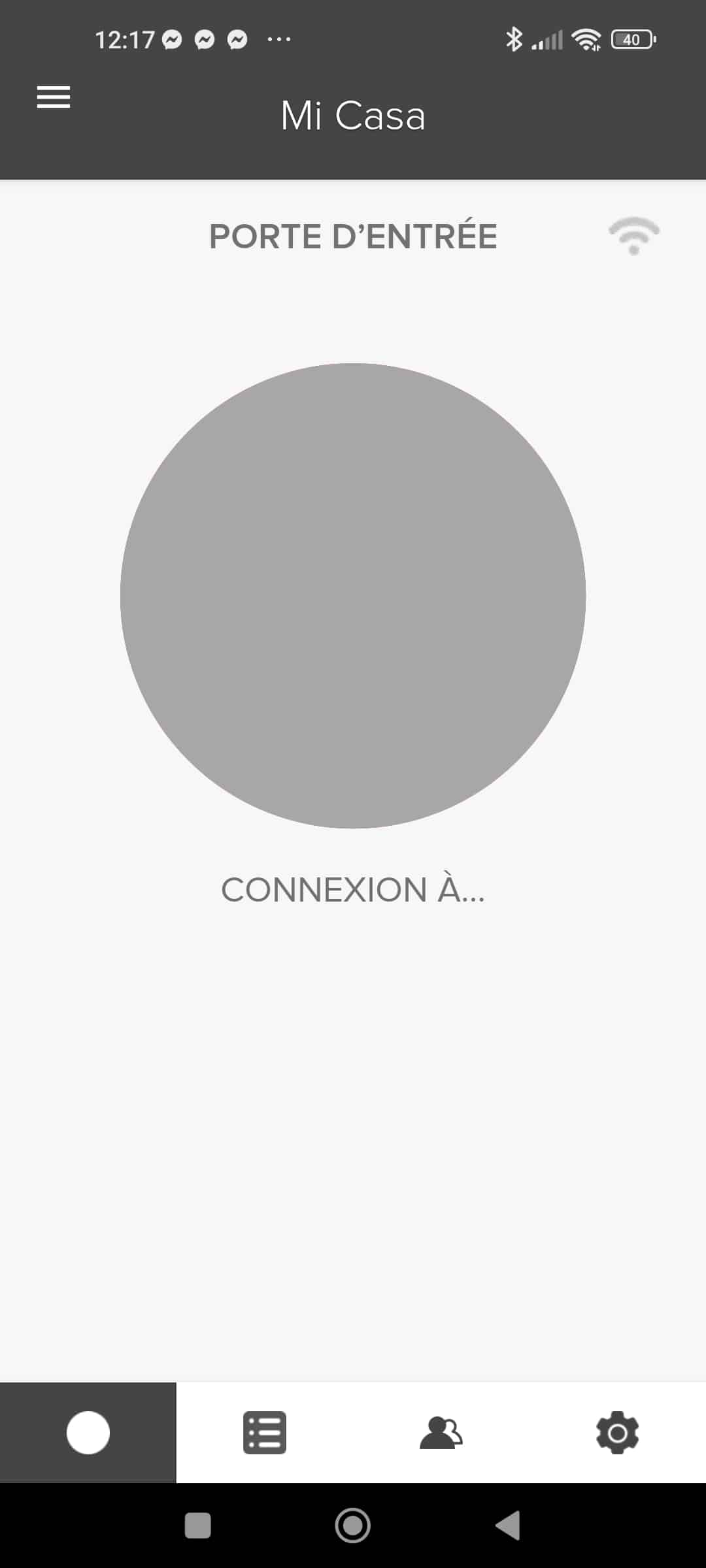Switch to the lock control tab
The image size is (706, 1568).
[x=88, y=1433]
